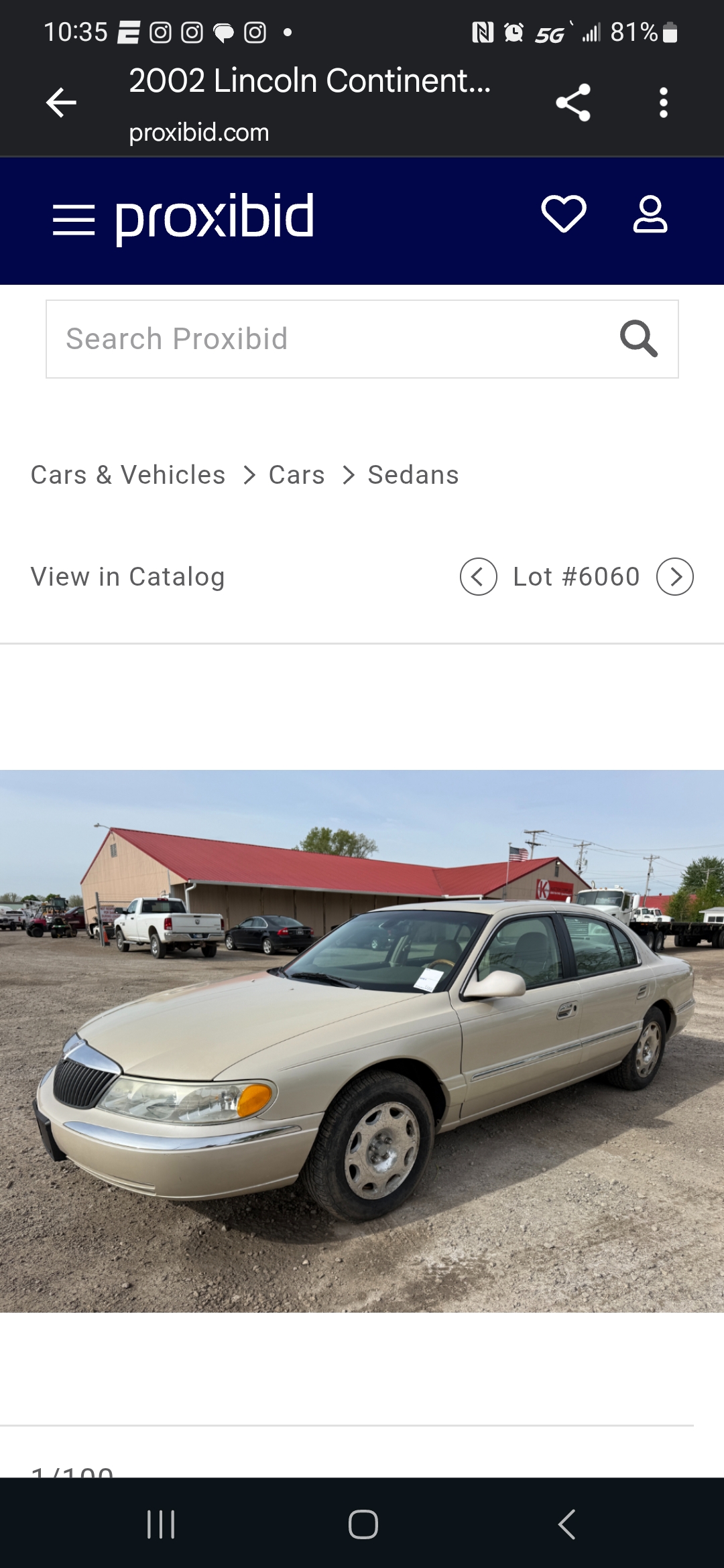Go to the Proxibid home logo

pos(215,218)
